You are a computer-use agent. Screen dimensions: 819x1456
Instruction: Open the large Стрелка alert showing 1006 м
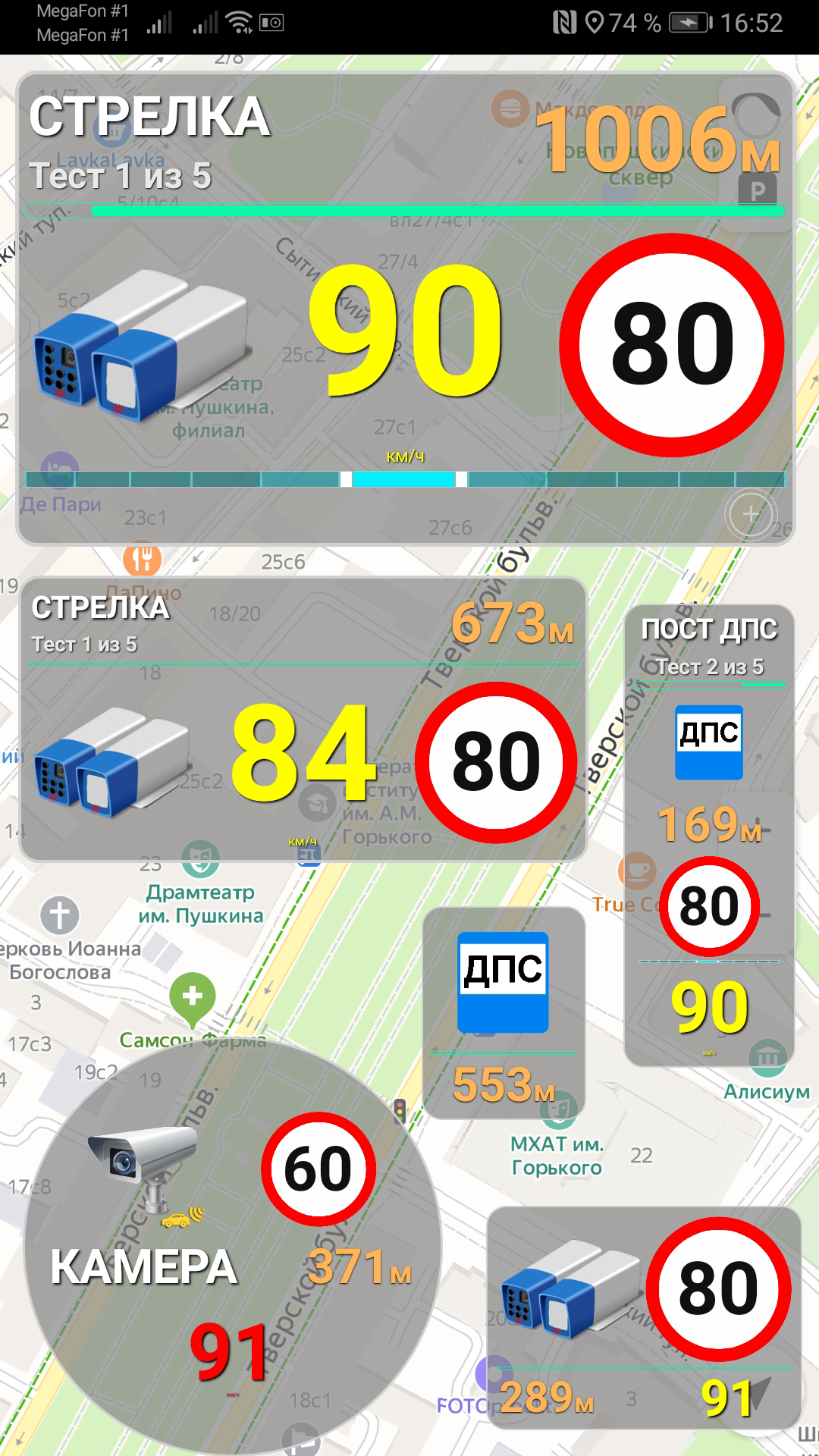[x=406, y=309]
